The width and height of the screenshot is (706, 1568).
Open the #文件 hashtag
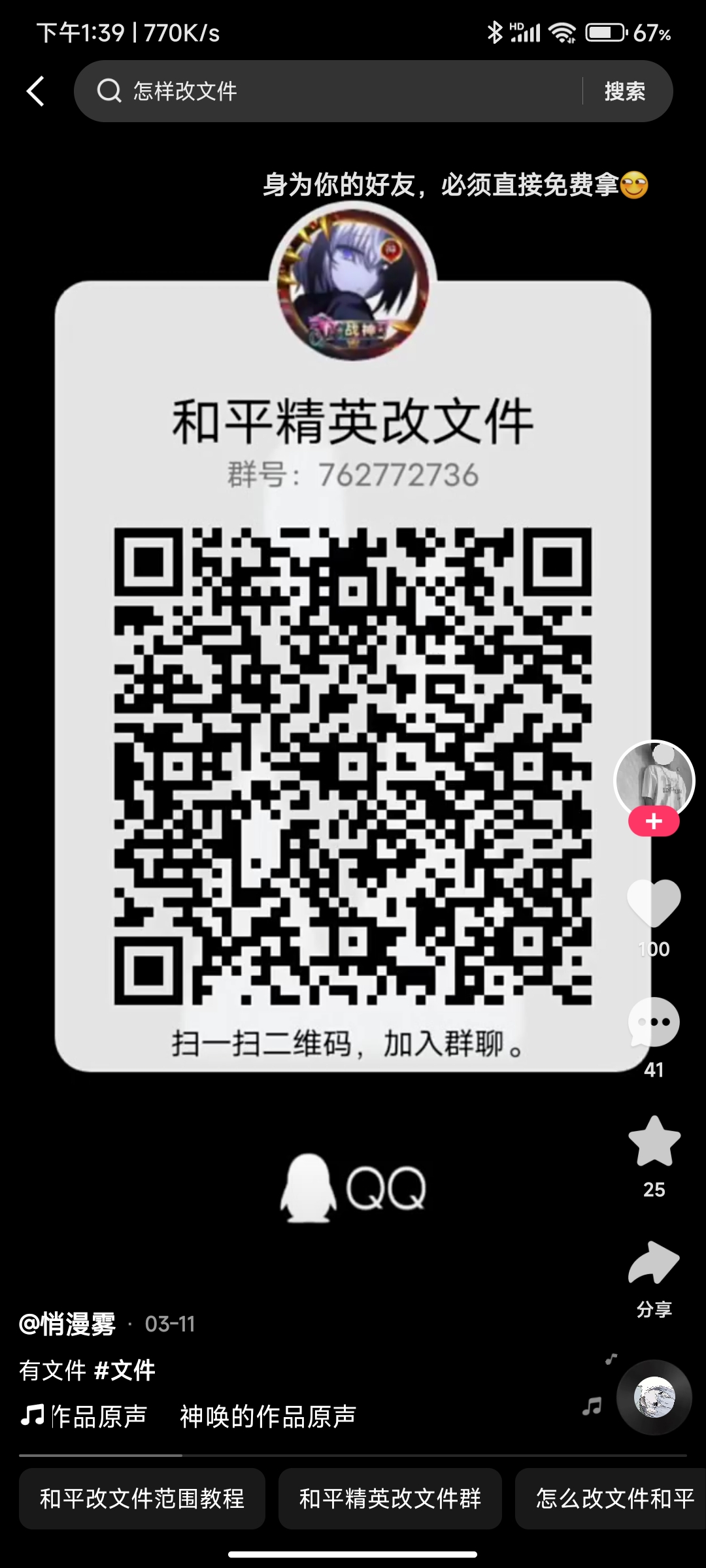tap(124, 1370)
